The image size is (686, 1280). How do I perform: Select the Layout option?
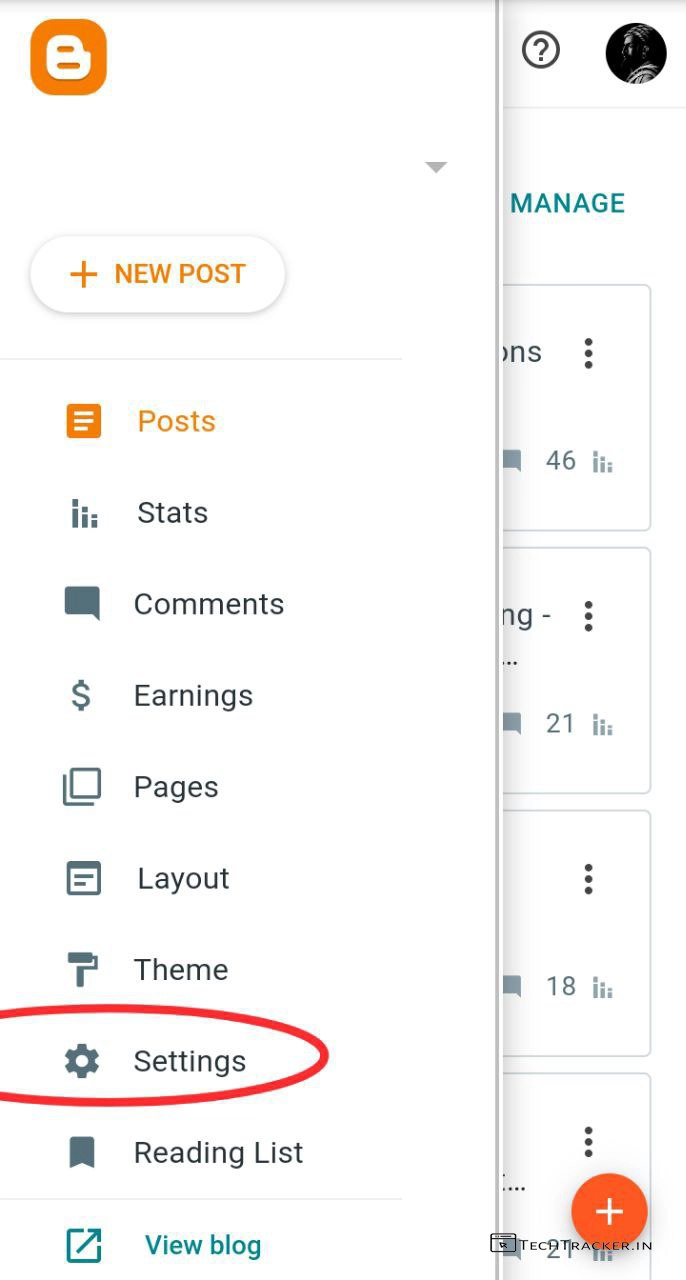coord(183,878)
